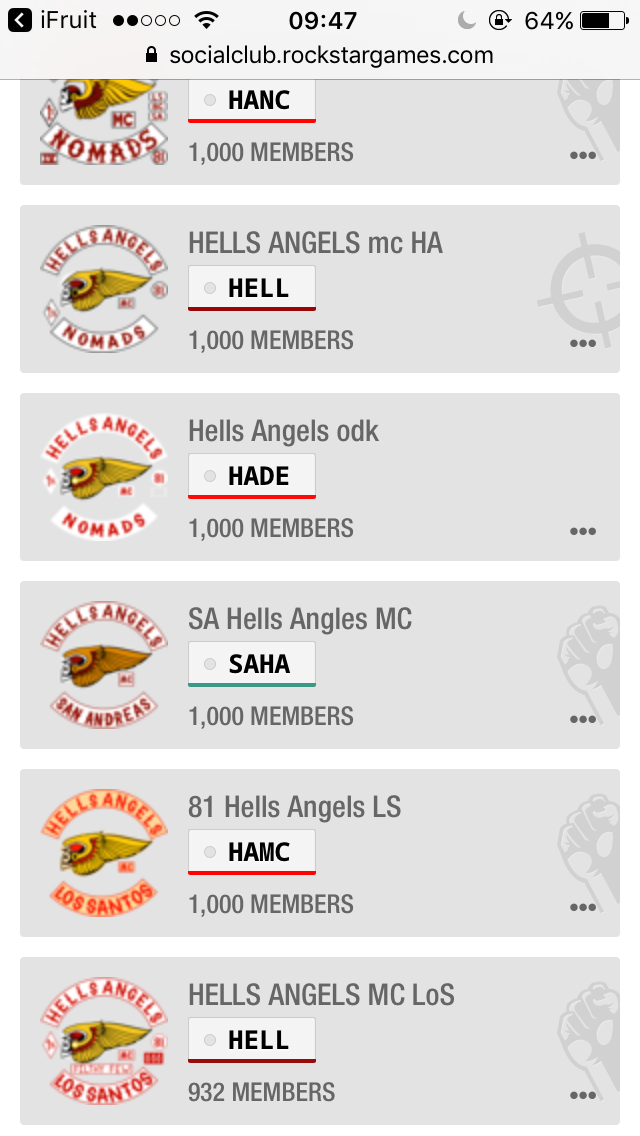Open the three-dot menu for SA Hells Angles MC
Image resolution: width=640 pixels, height=1136 pixels.
582,719
